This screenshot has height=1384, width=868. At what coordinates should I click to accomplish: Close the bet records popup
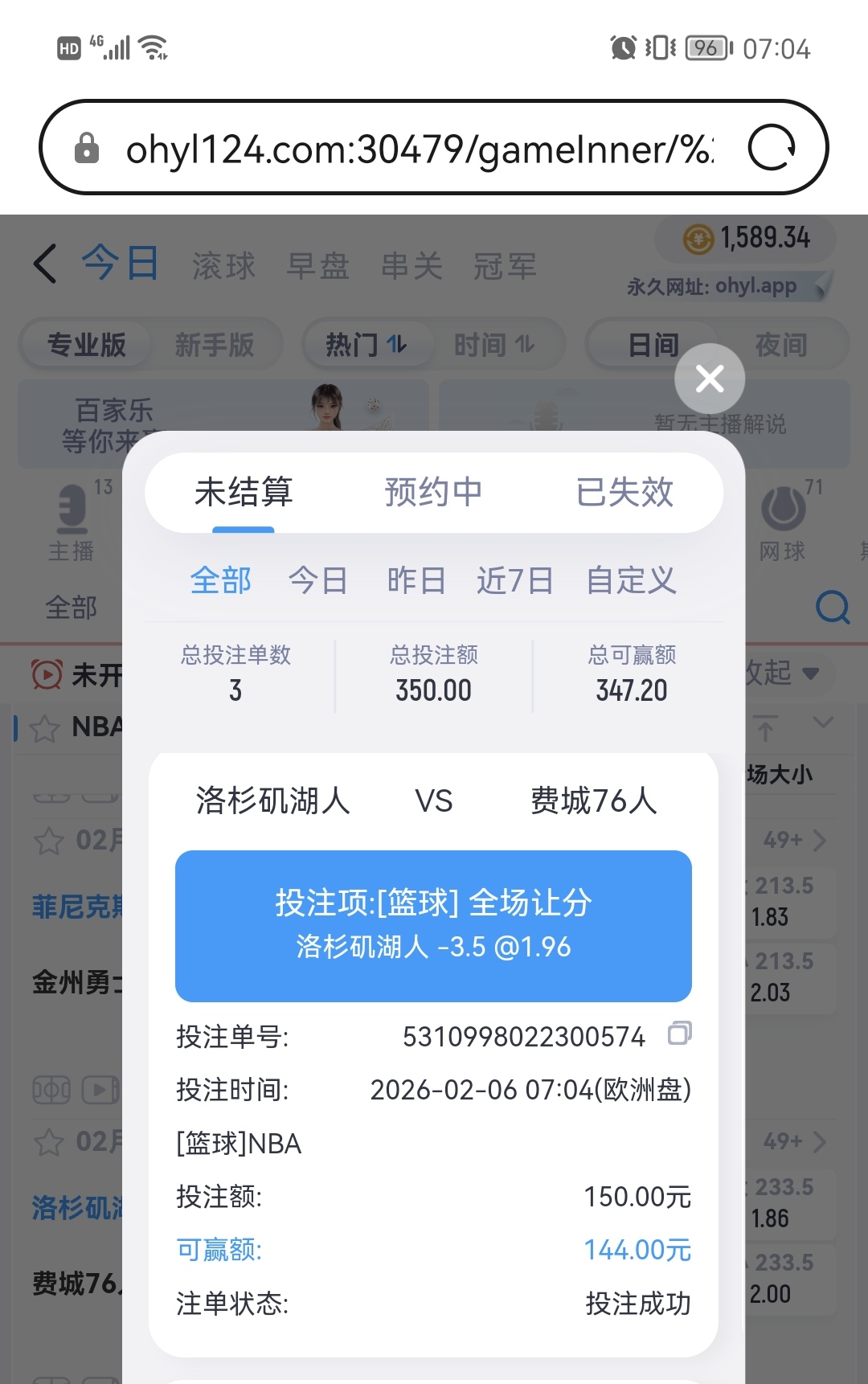710,379
